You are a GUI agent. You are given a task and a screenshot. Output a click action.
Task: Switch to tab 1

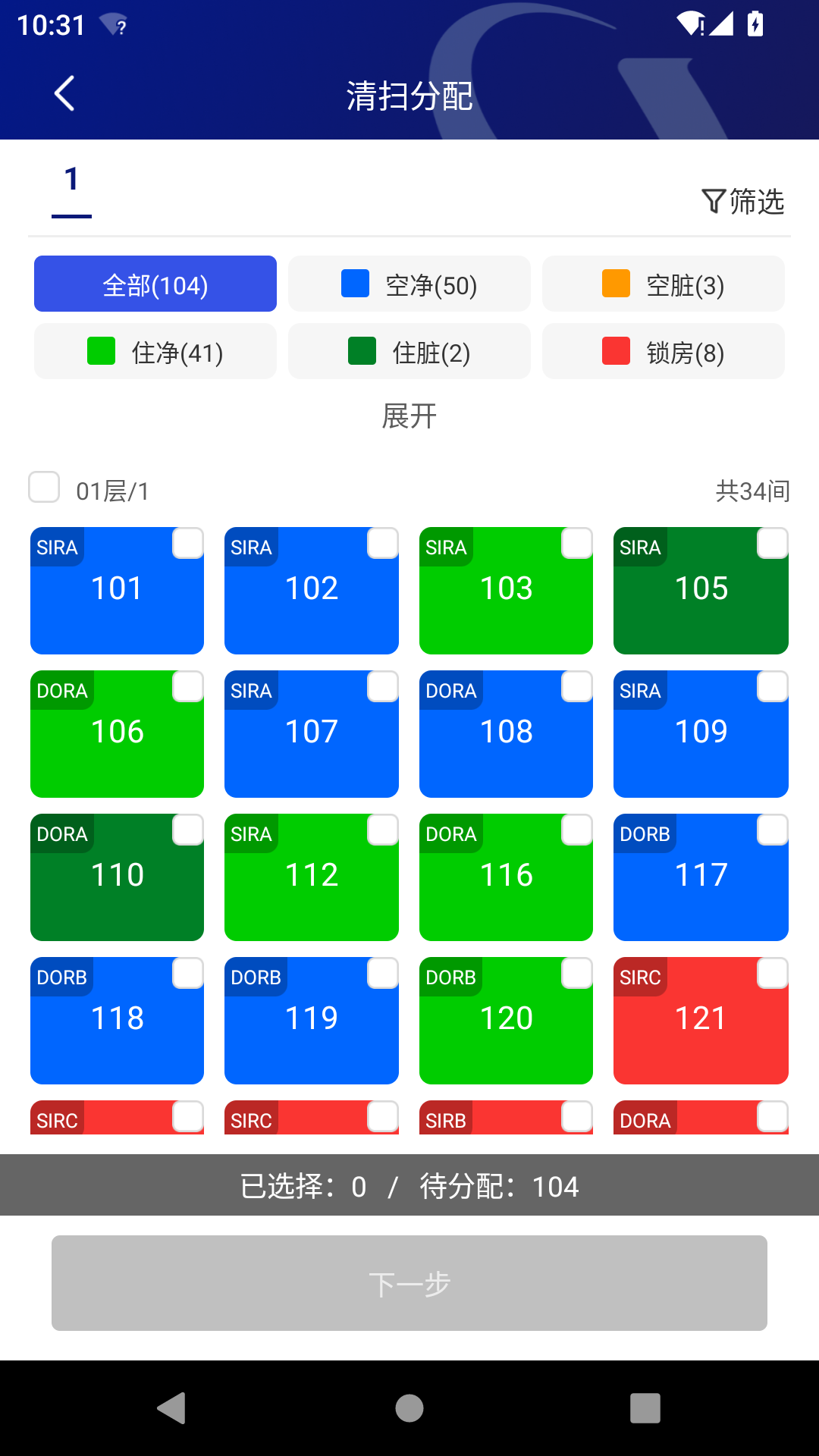[71, 180]
